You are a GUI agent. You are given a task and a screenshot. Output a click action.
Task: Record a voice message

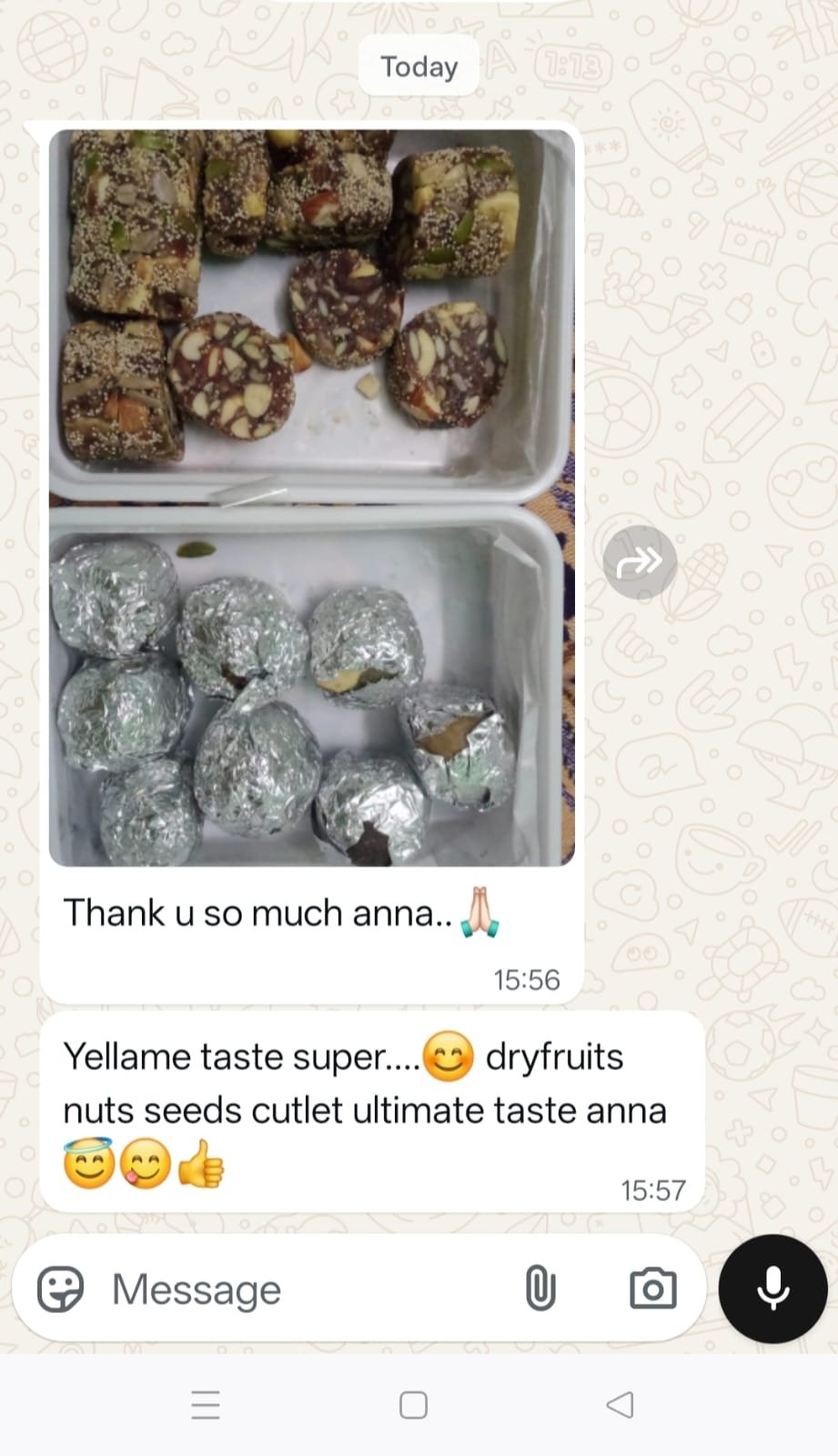(772, 1289)
